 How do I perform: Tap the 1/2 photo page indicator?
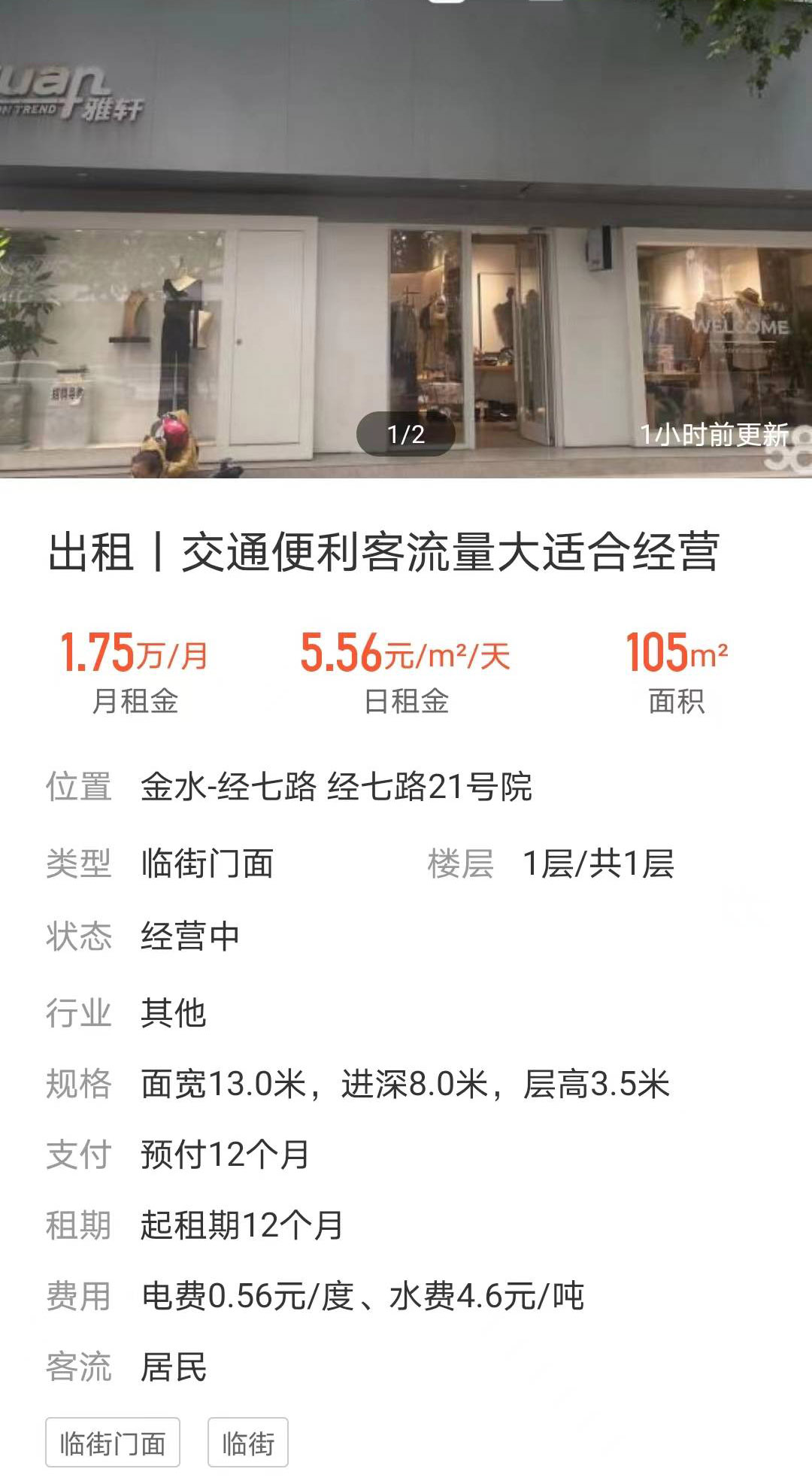[406, 434]
